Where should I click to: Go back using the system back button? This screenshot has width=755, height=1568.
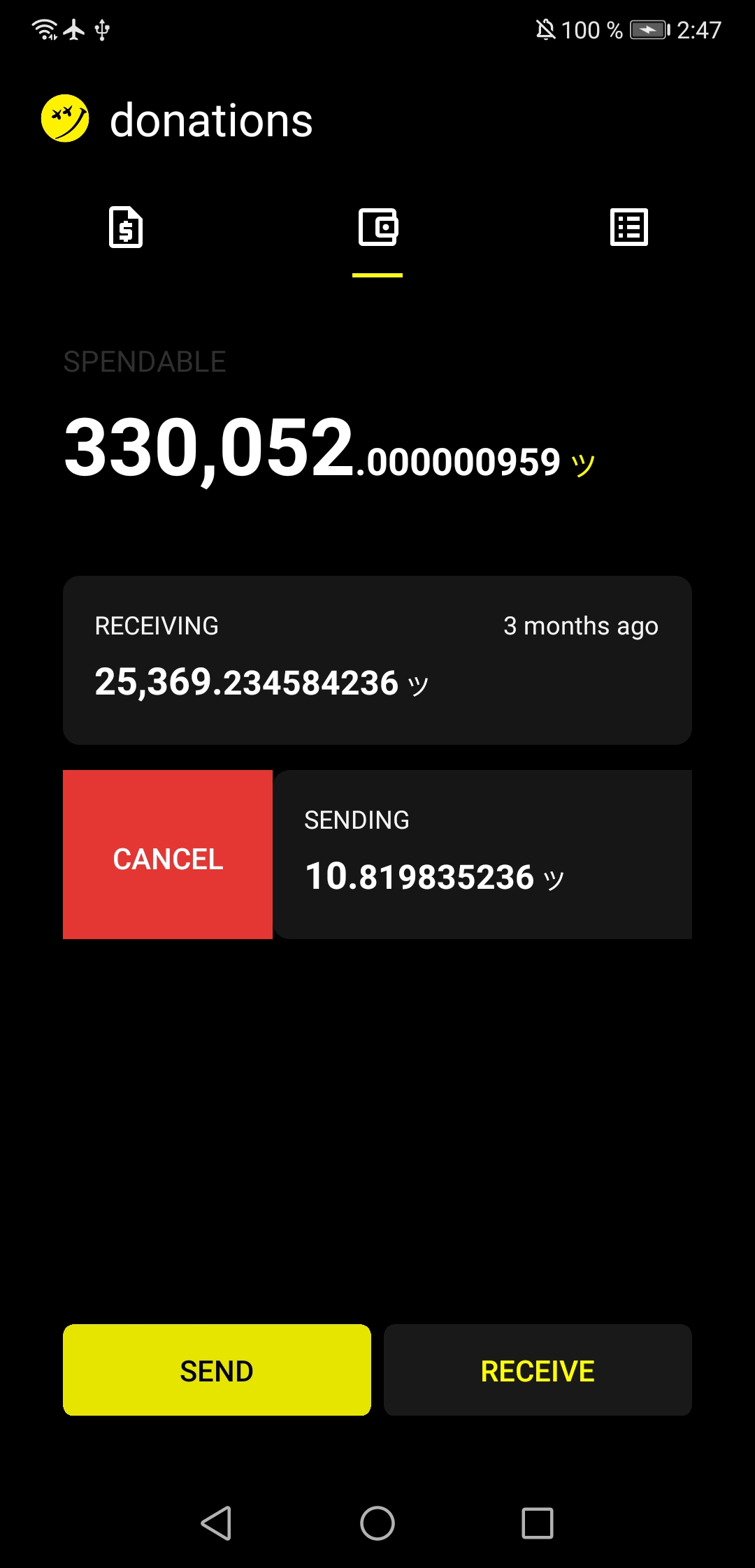point(216,1523)
